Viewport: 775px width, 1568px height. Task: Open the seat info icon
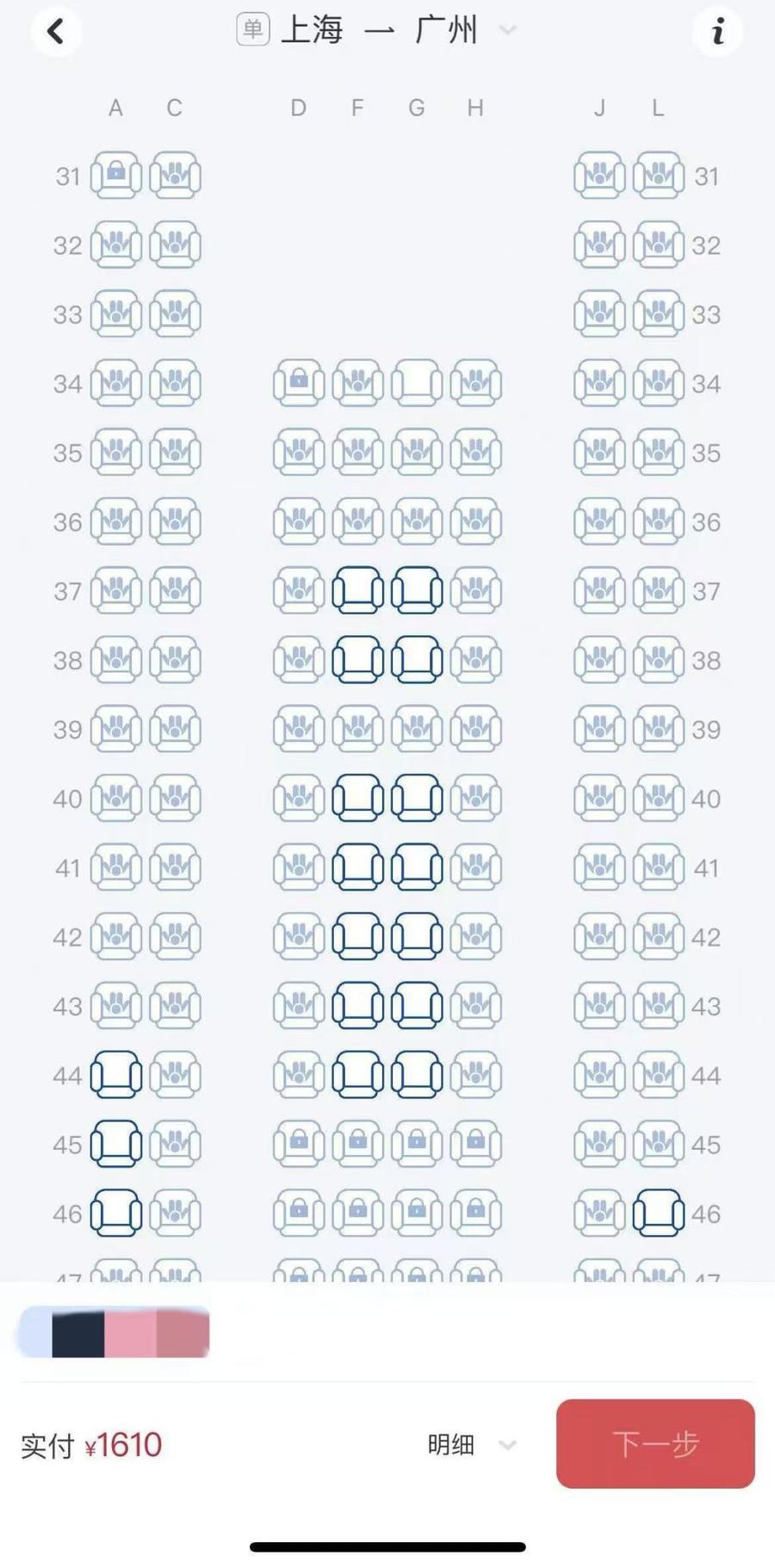[717, 32]
